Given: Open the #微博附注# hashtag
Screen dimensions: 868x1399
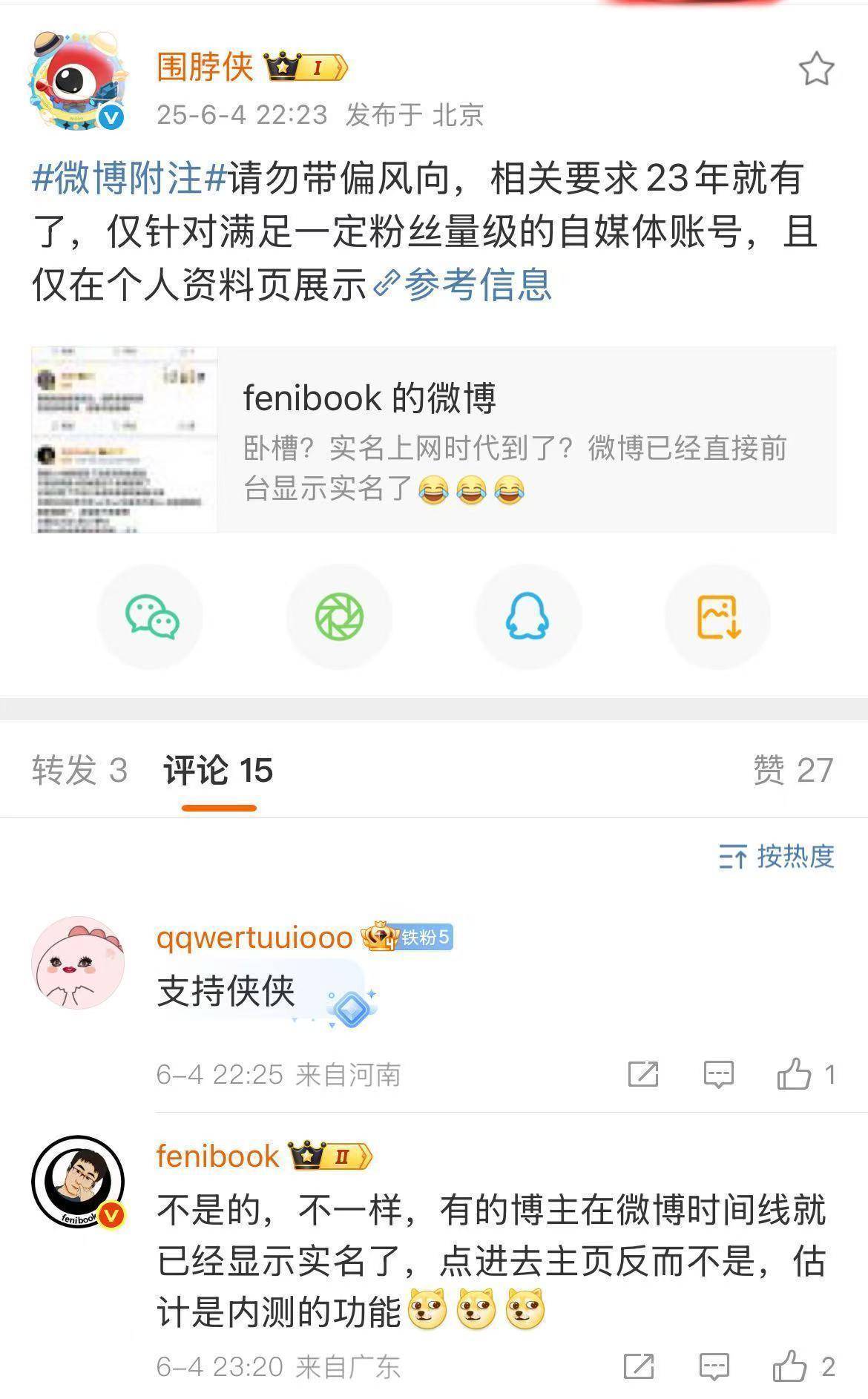Looking at the screenshot, I should (x=128, y=178).
